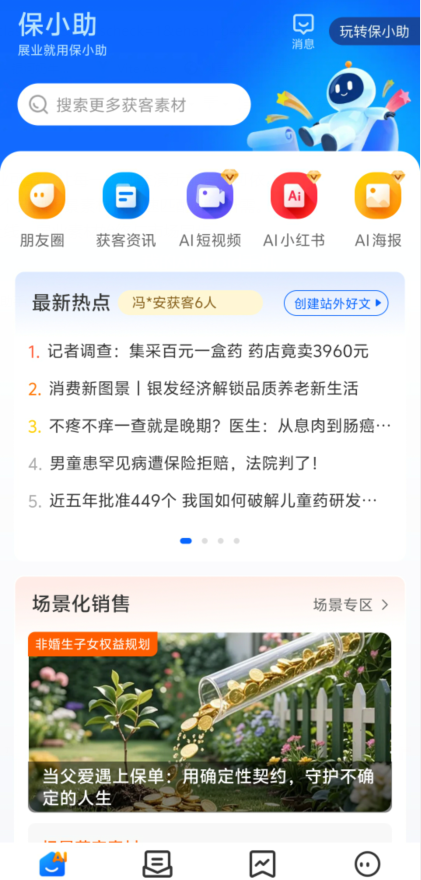Switch to the smiley face bottom tab

[x=368, y=864]
